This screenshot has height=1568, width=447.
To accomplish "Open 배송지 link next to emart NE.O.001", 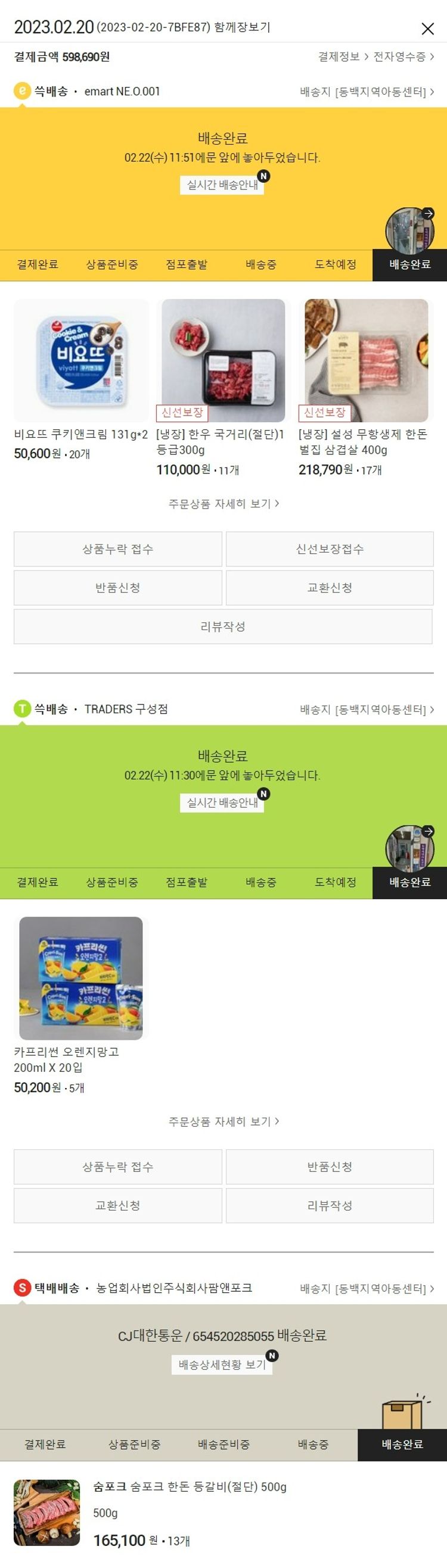I will tap(367, 92).
